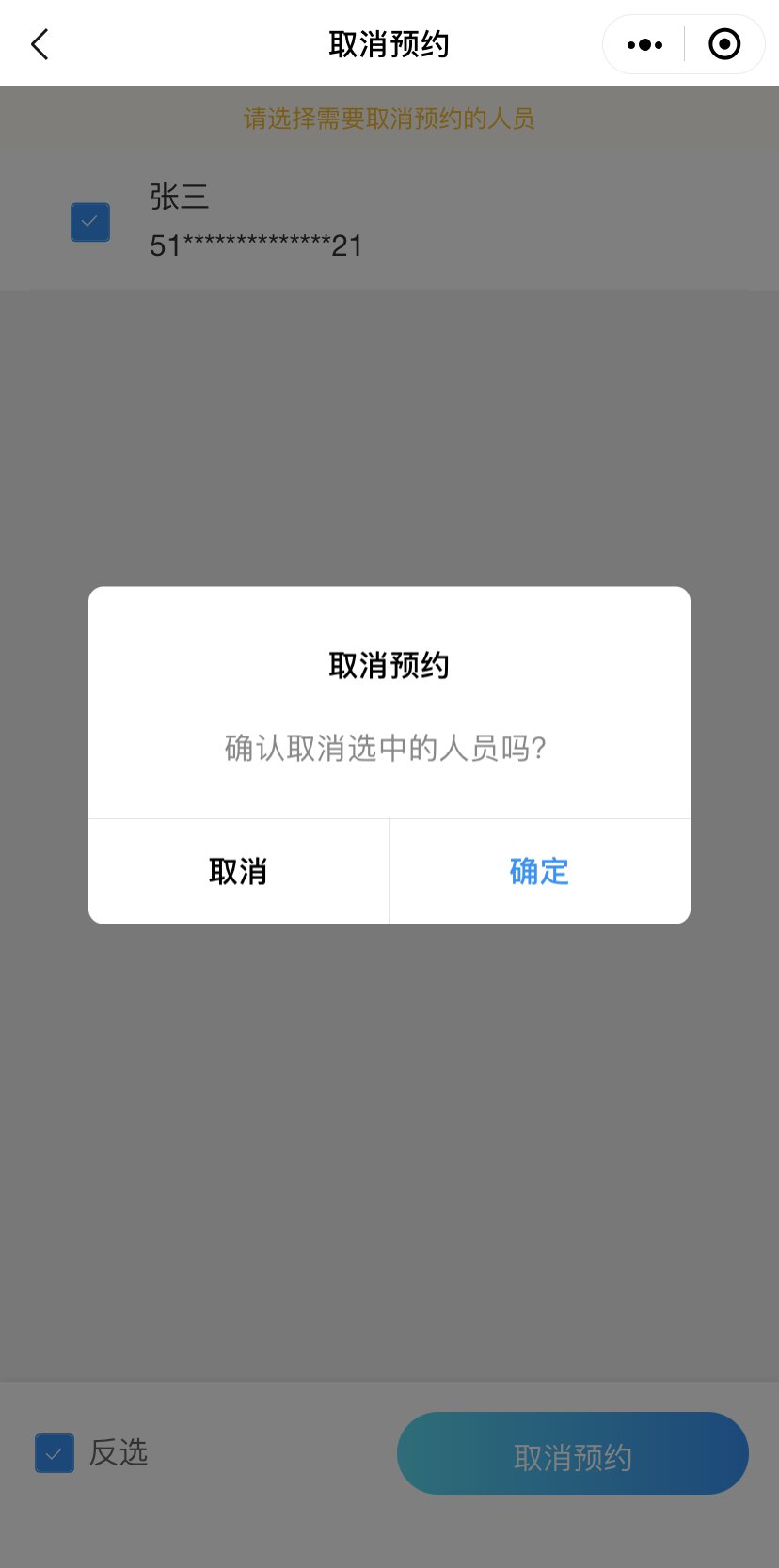Viewport: 779px width, 1568px height.
Task: Toggle the 反选 checkbox
Action: pyautogui.click(x=55, y=1452)
